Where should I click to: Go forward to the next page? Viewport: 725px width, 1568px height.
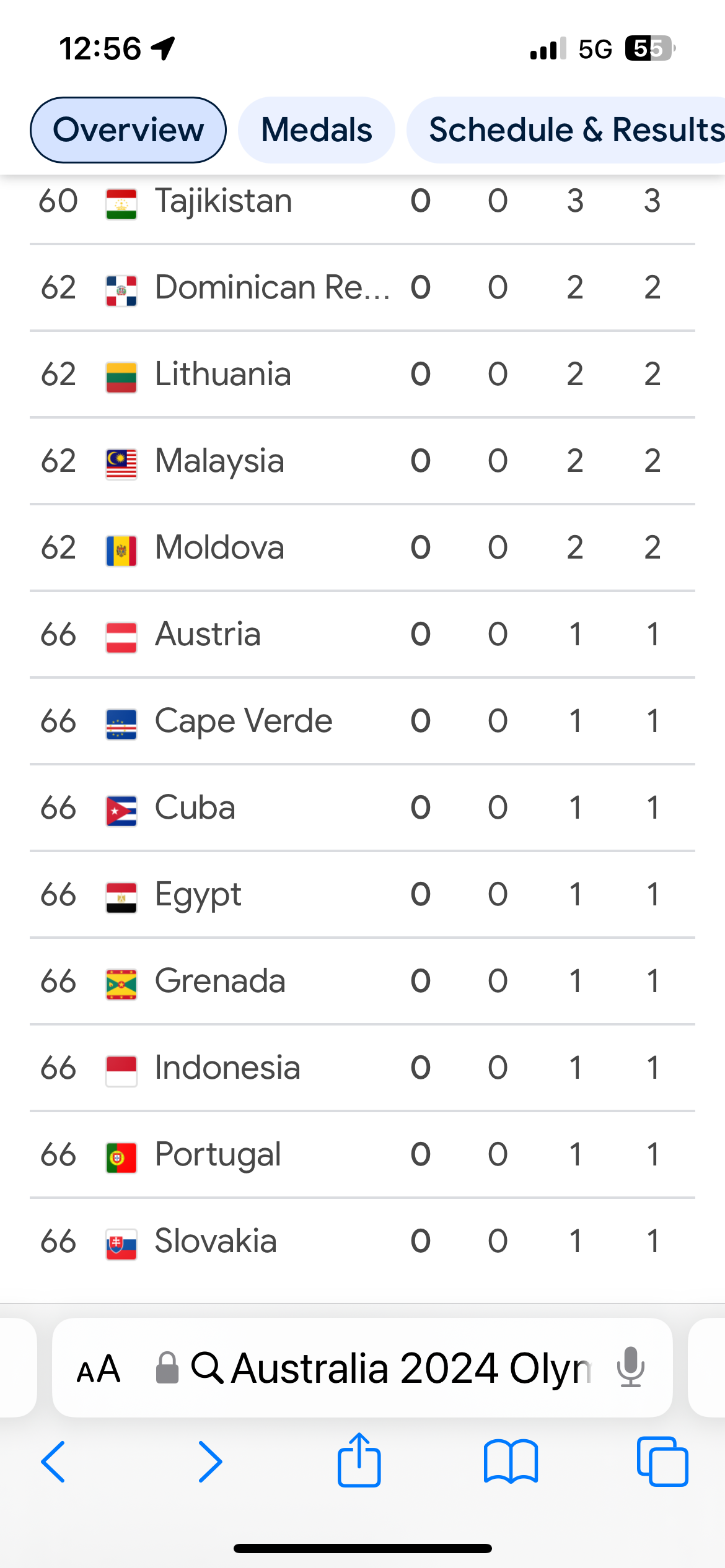point(209,1461)
